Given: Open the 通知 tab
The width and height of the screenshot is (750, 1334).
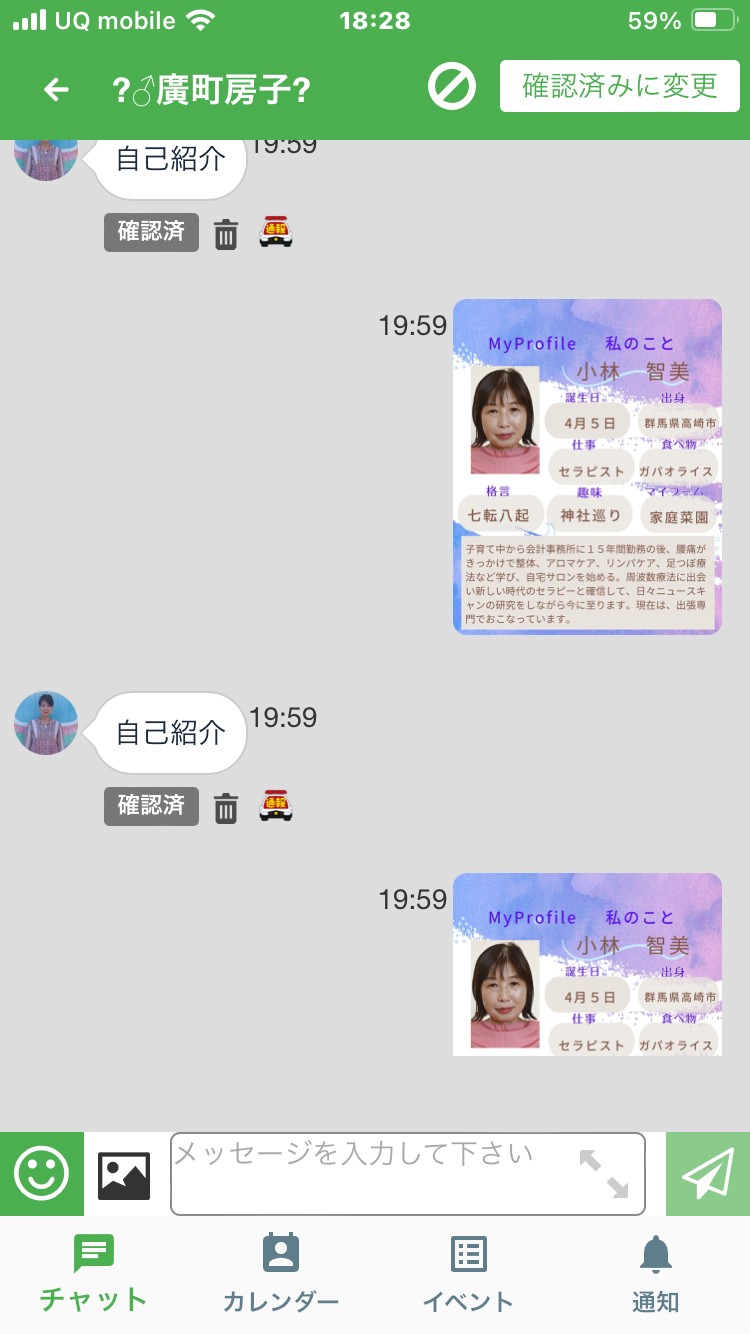Looking at the screenshot, I should (656, 1273).
